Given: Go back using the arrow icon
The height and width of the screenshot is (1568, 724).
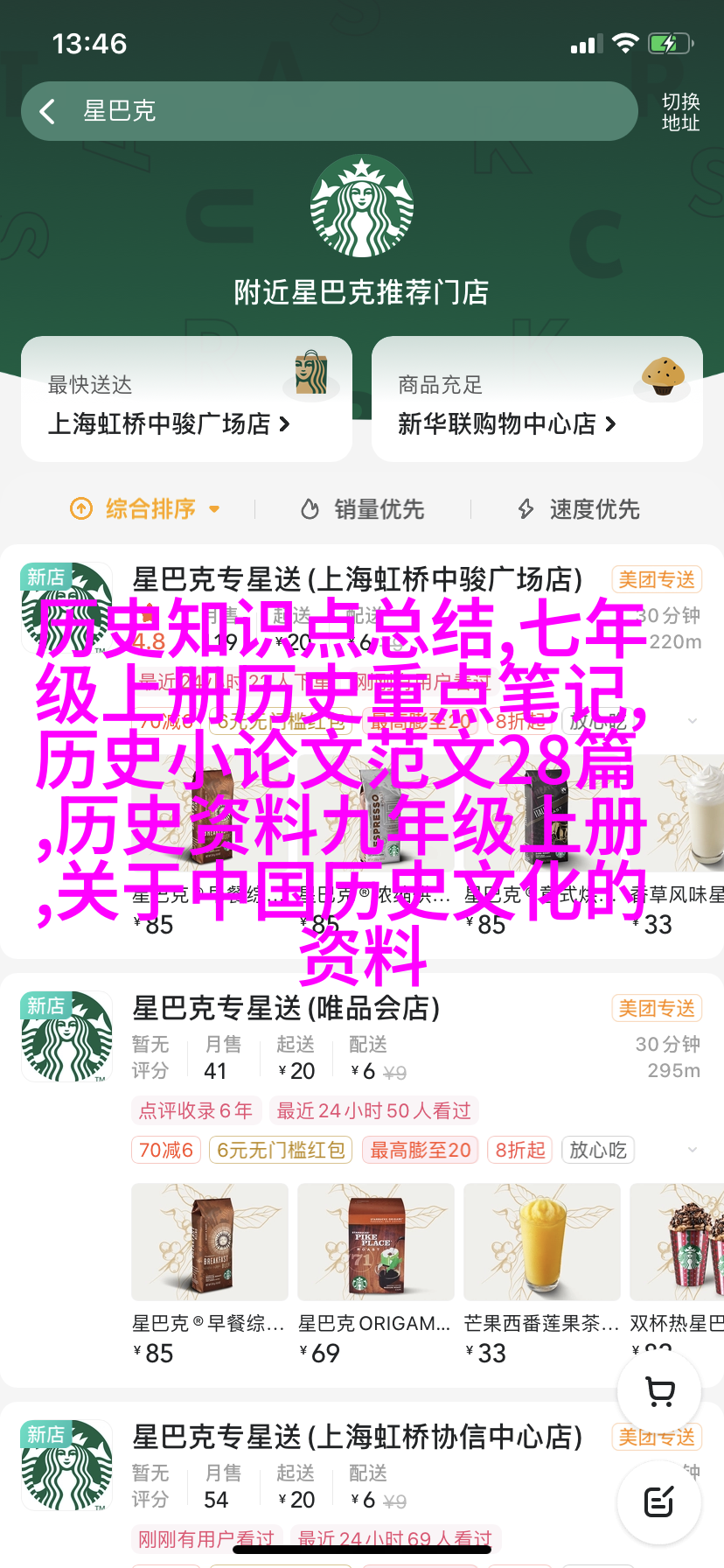Looking at the screenshot, I should click(x=47, y=111).
